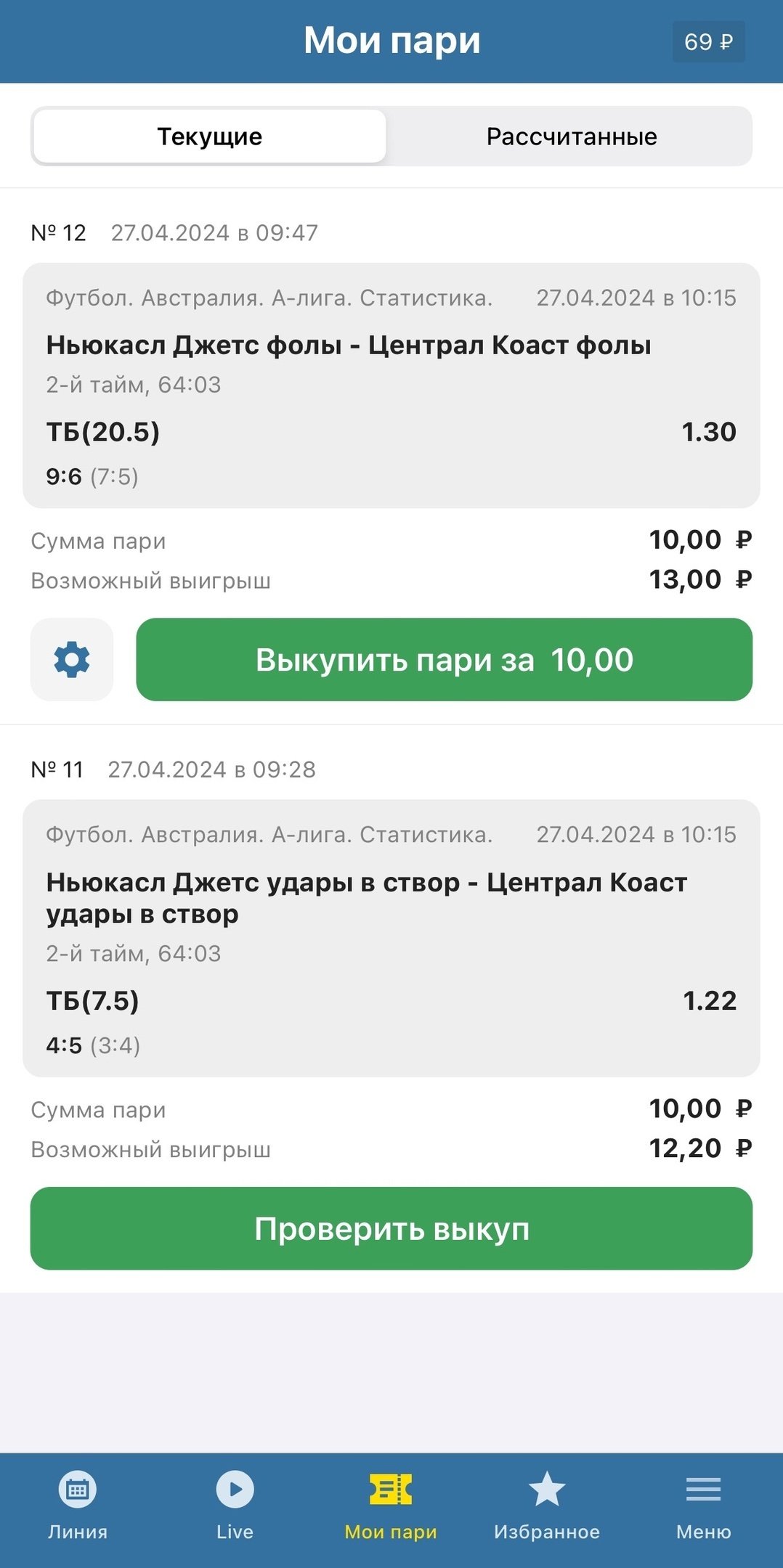Tap Проверить выкуп button
783x1568 pixels.
pos(391,1228)
